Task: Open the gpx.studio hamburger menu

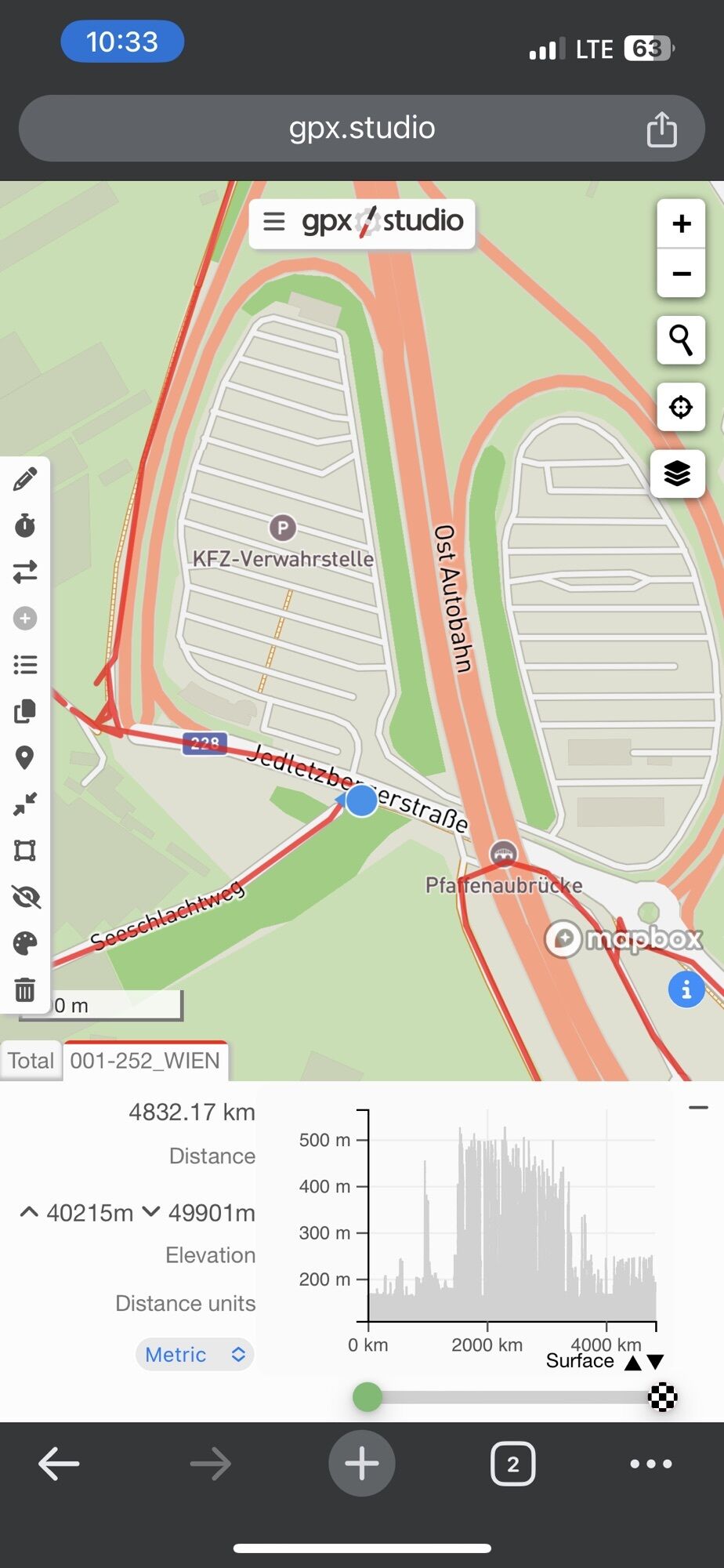Action: point(273,222)
